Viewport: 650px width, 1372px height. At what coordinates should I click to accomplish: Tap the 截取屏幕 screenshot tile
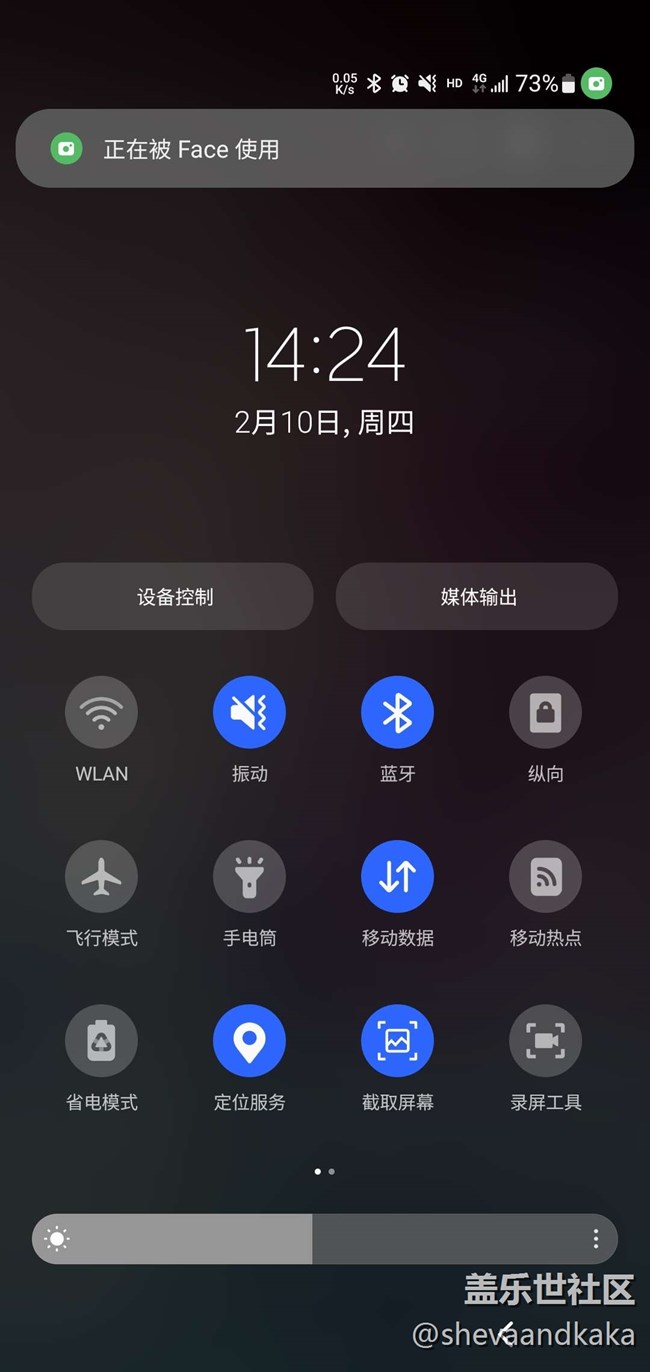pyautogui.click(x=397, y=1041)
